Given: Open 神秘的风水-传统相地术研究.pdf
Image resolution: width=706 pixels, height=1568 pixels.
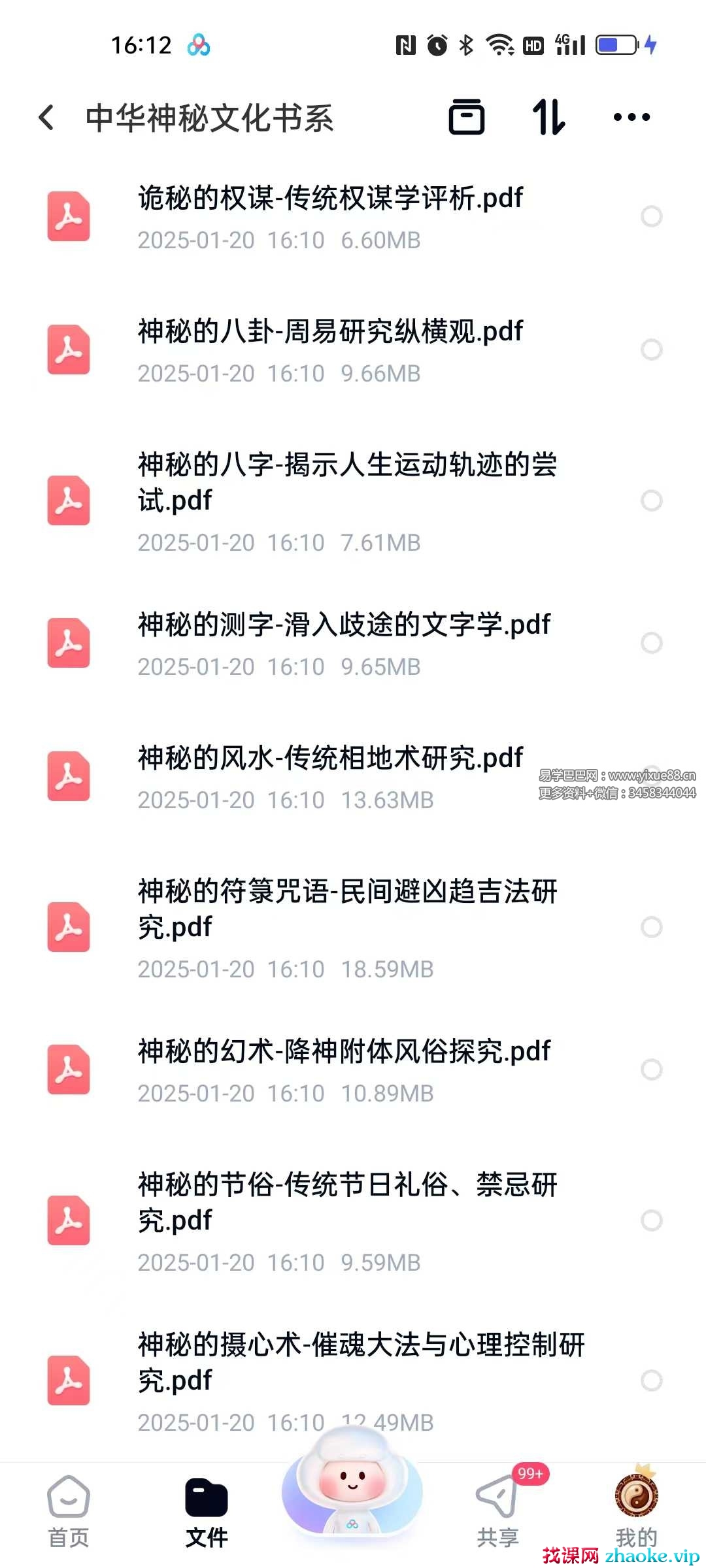Looking at the screenshot, I should point(330,776).
